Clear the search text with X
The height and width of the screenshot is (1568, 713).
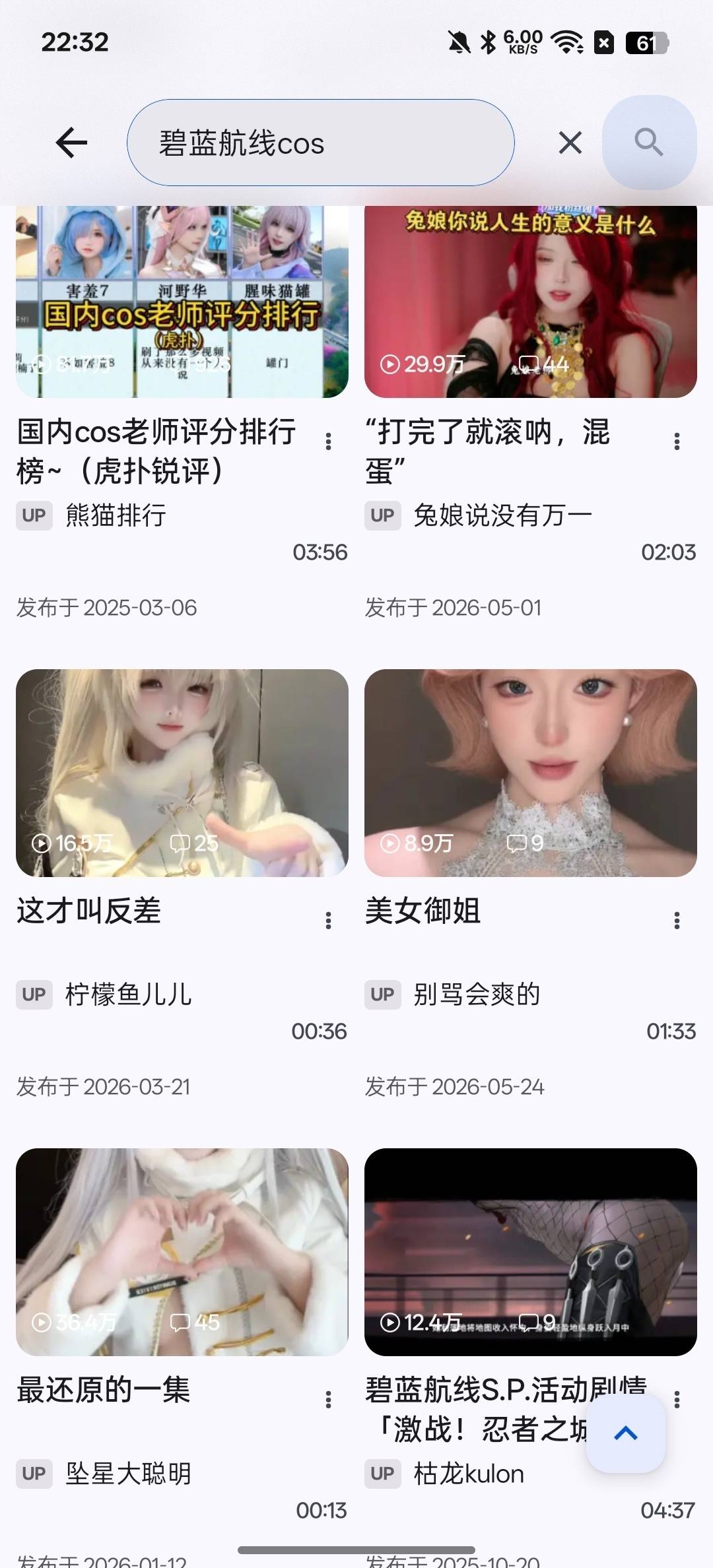click(570, 143)
